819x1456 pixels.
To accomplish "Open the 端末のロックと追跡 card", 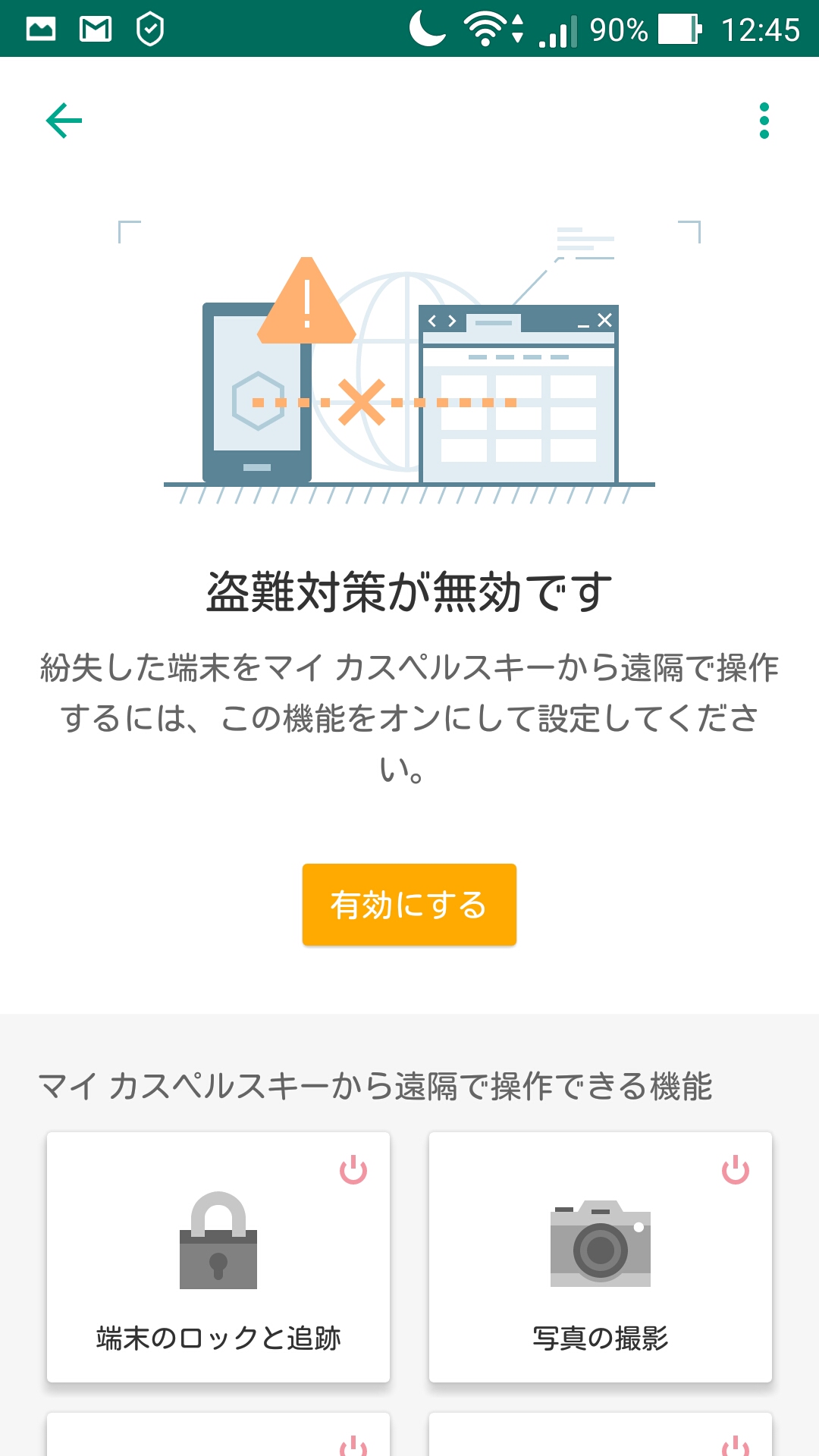I will tap(218, 1257).
